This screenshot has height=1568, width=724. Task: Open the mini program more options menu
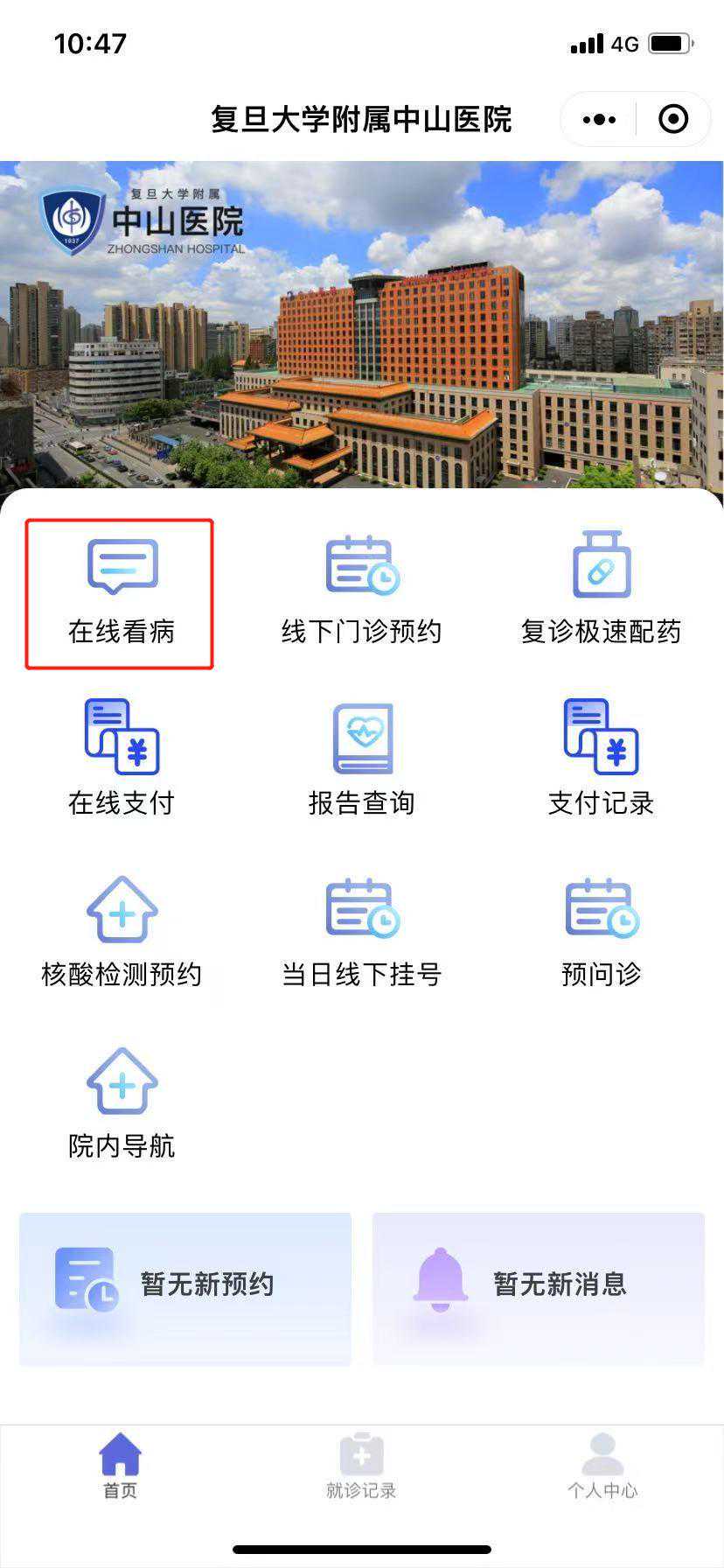[x=599, y=119]
